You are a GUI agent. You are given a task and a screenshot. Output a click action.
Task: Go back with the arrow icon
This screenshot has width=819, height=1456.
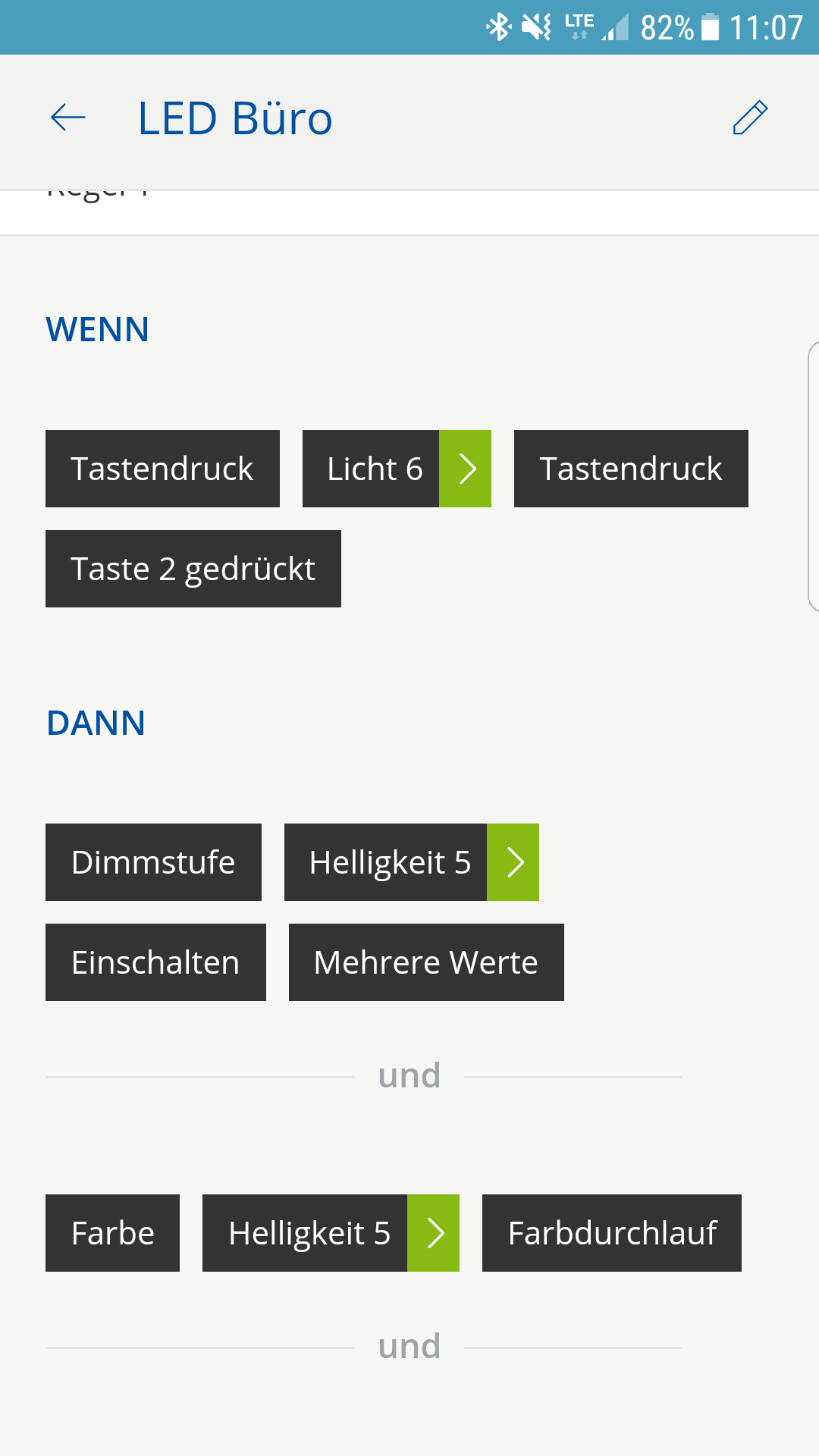(67, 118)
